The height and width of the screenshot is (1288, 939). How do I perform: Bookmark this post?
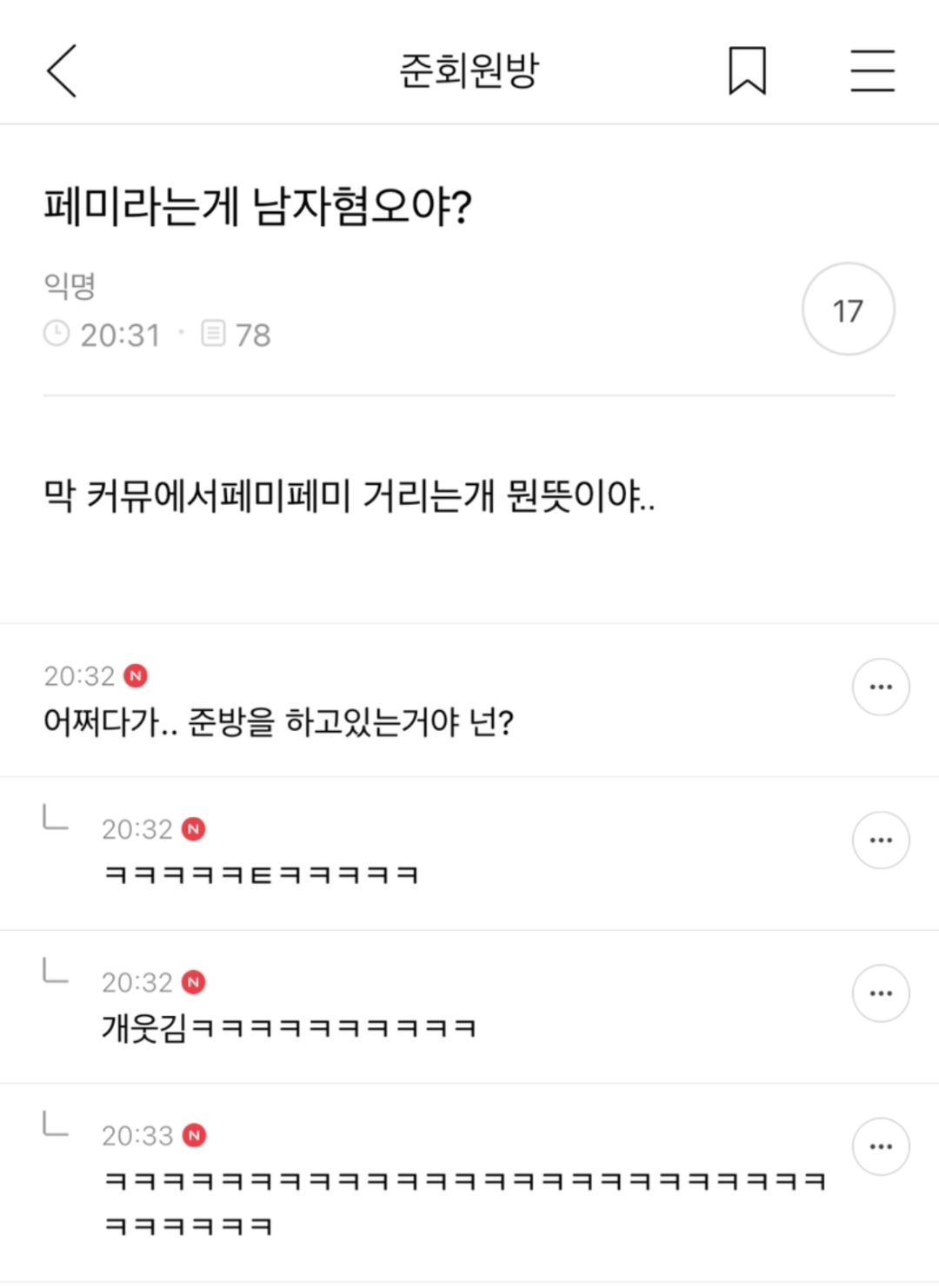click(x=747, y=70)
